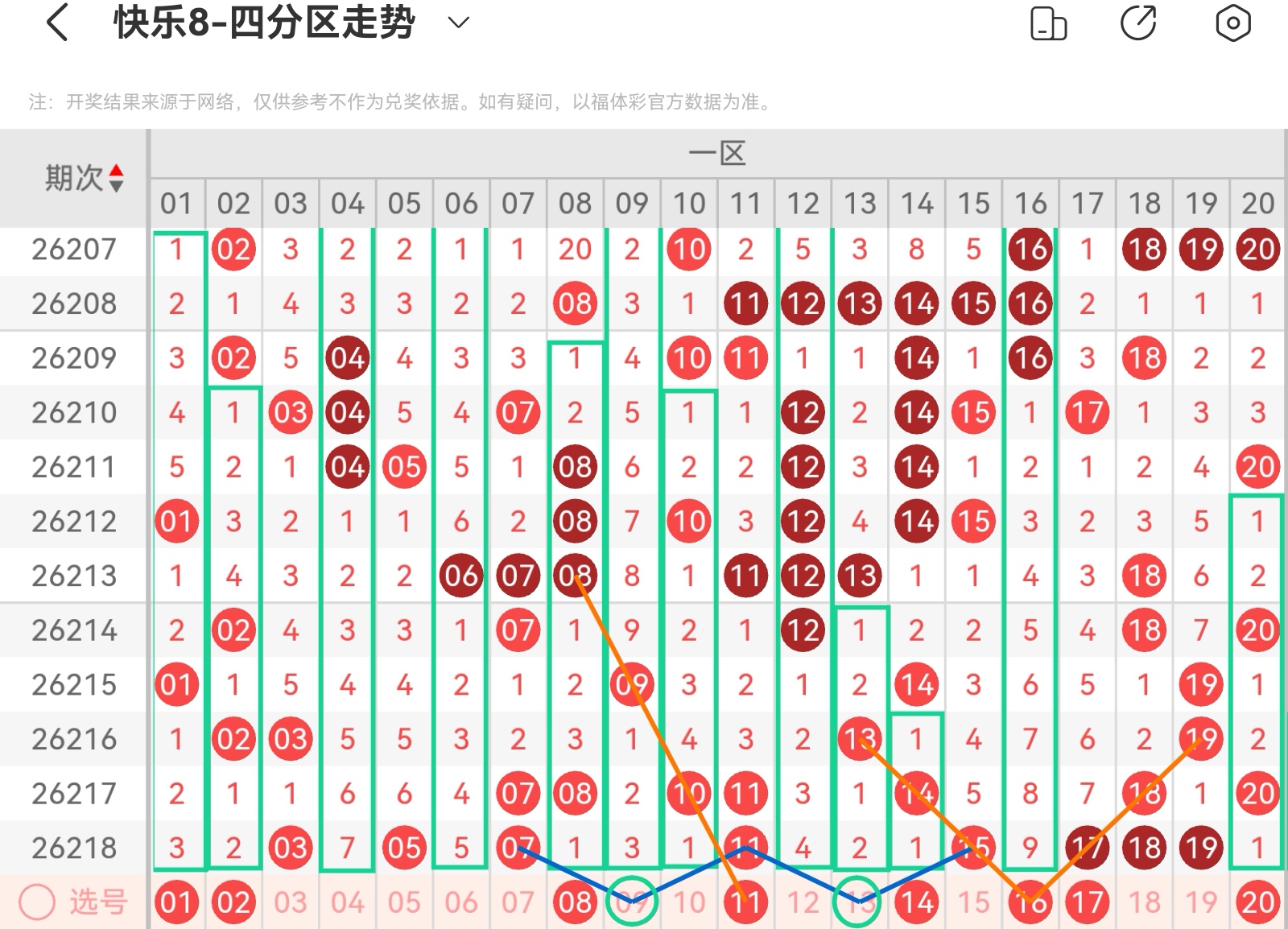Toggle the 选号 radio circle
This screenshot has width=1288, height=929.
(x=37, y=902)
